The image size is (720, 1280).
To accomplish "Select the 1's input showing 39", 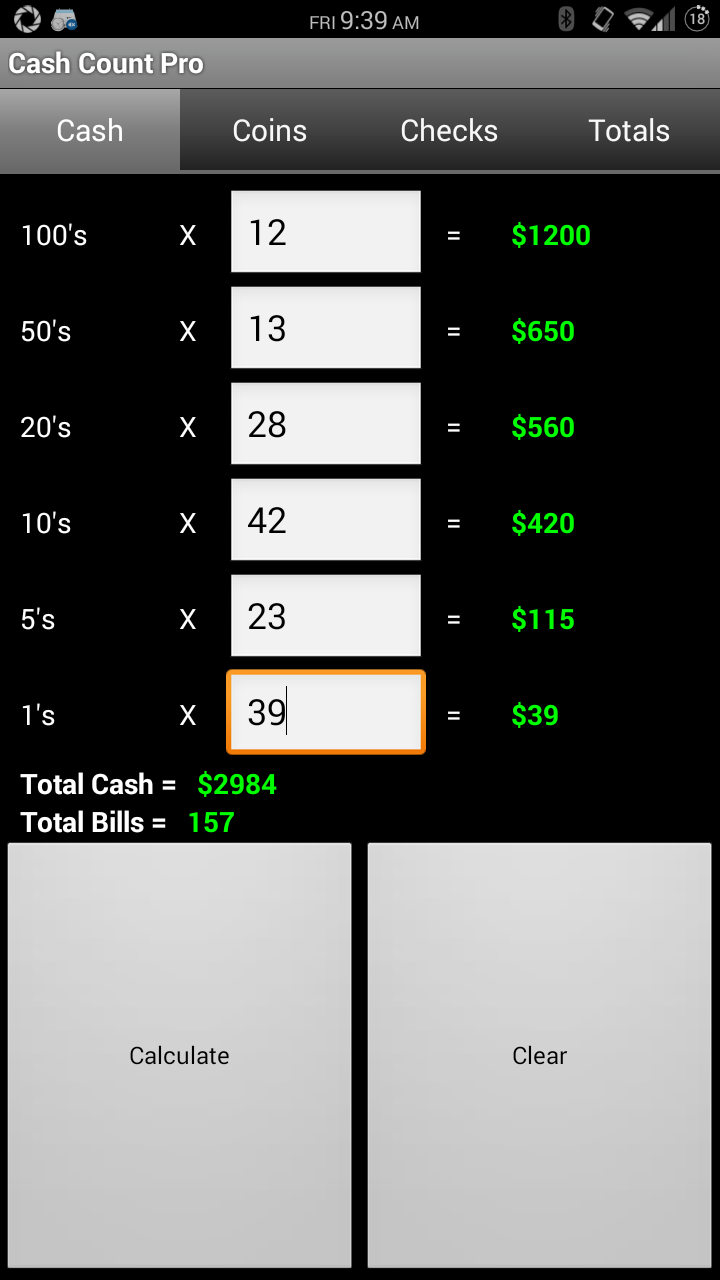I will 325,712.
